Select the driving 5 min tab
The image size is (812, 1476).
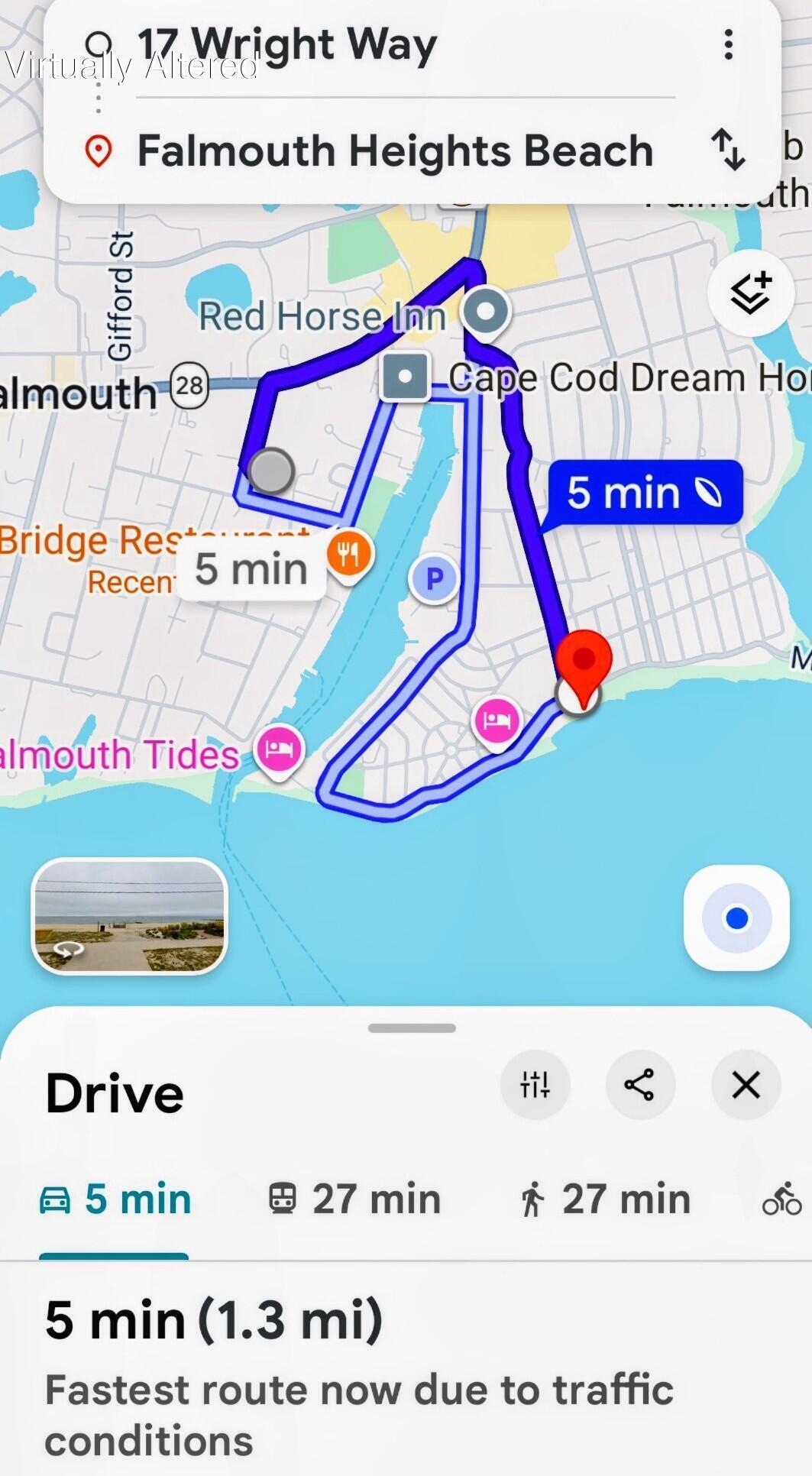click(x=115, y=1199)
